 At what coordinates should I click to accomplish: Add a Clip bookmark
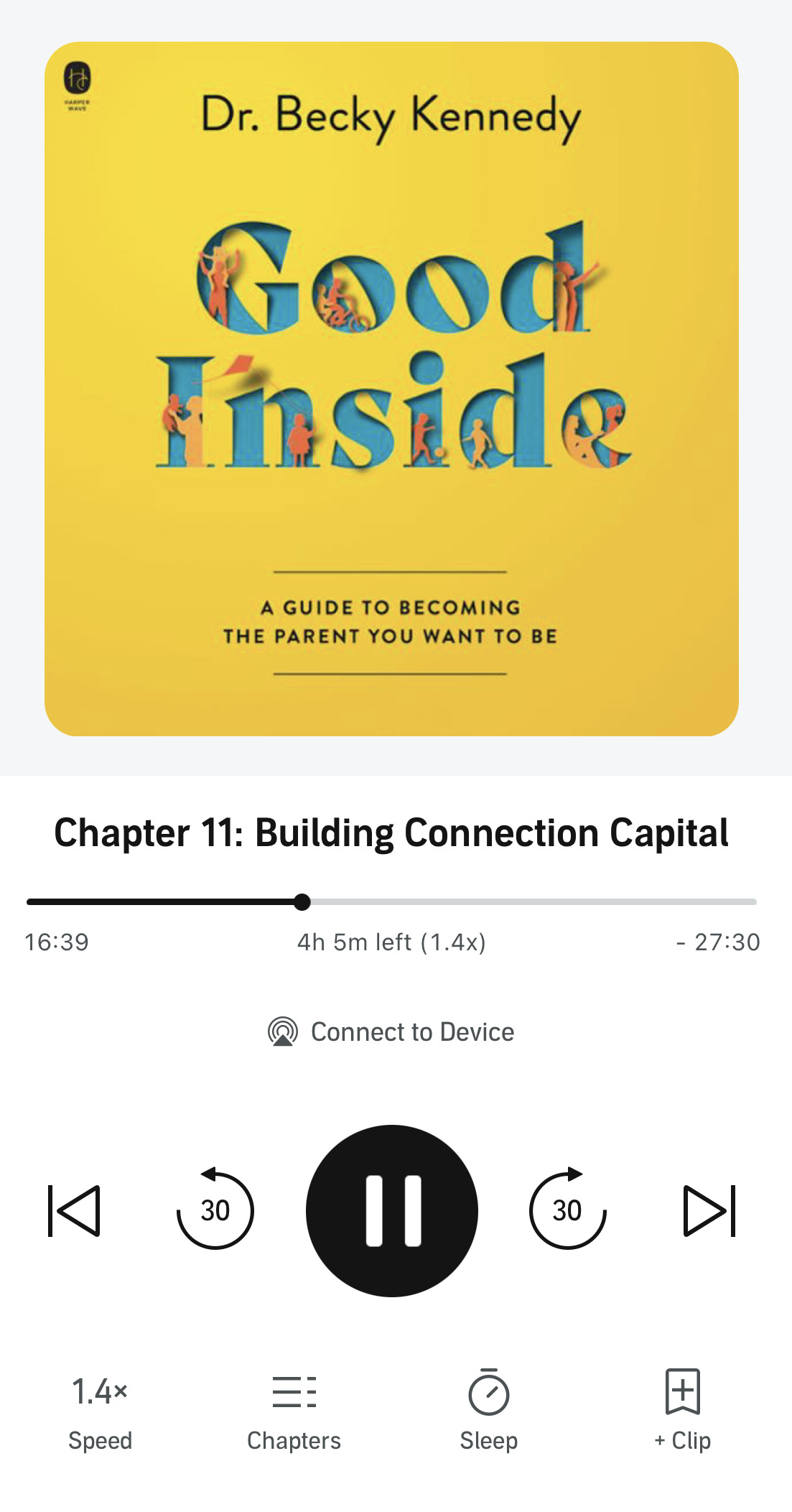pos(683,1412)
